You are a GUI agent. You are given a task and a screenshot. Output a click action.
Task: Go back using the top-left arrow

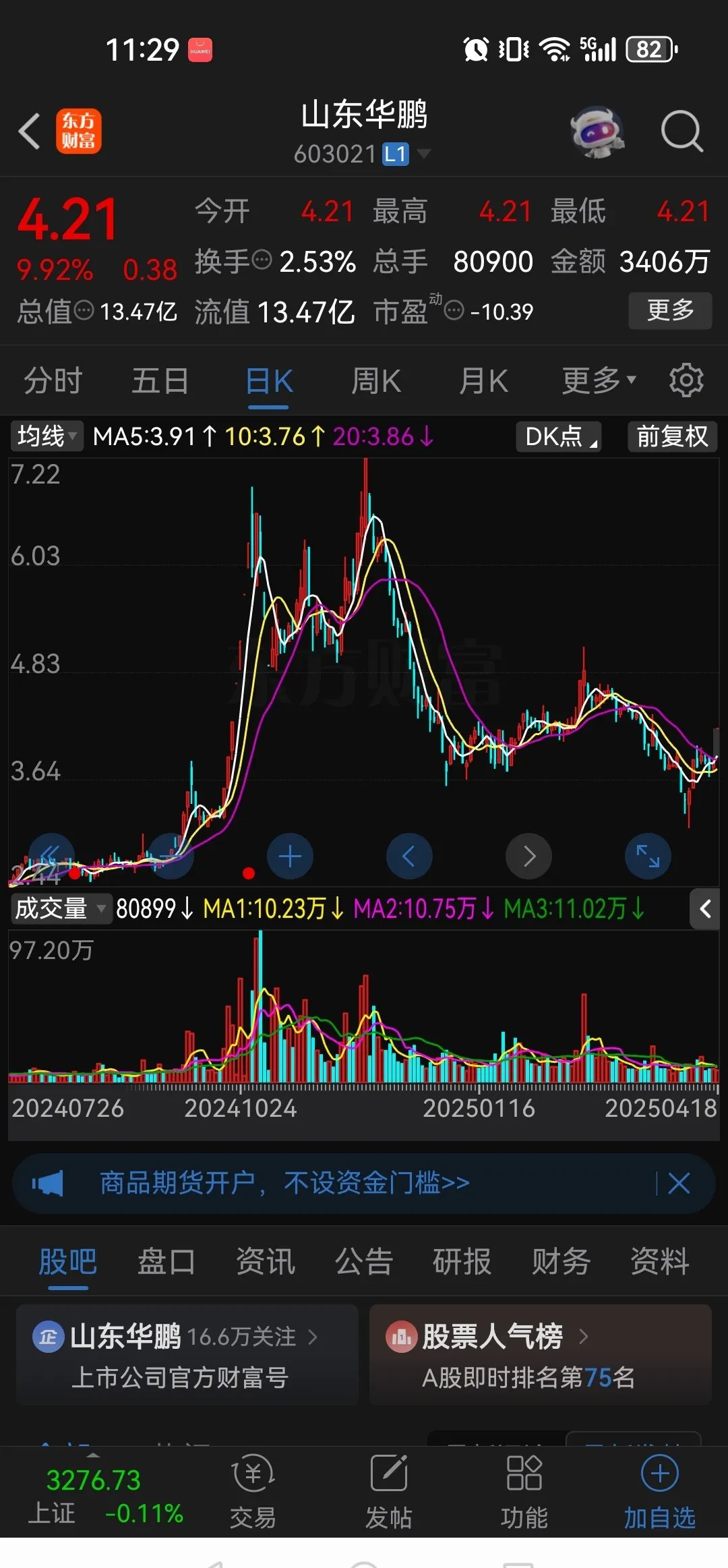[x=30, y=131]
